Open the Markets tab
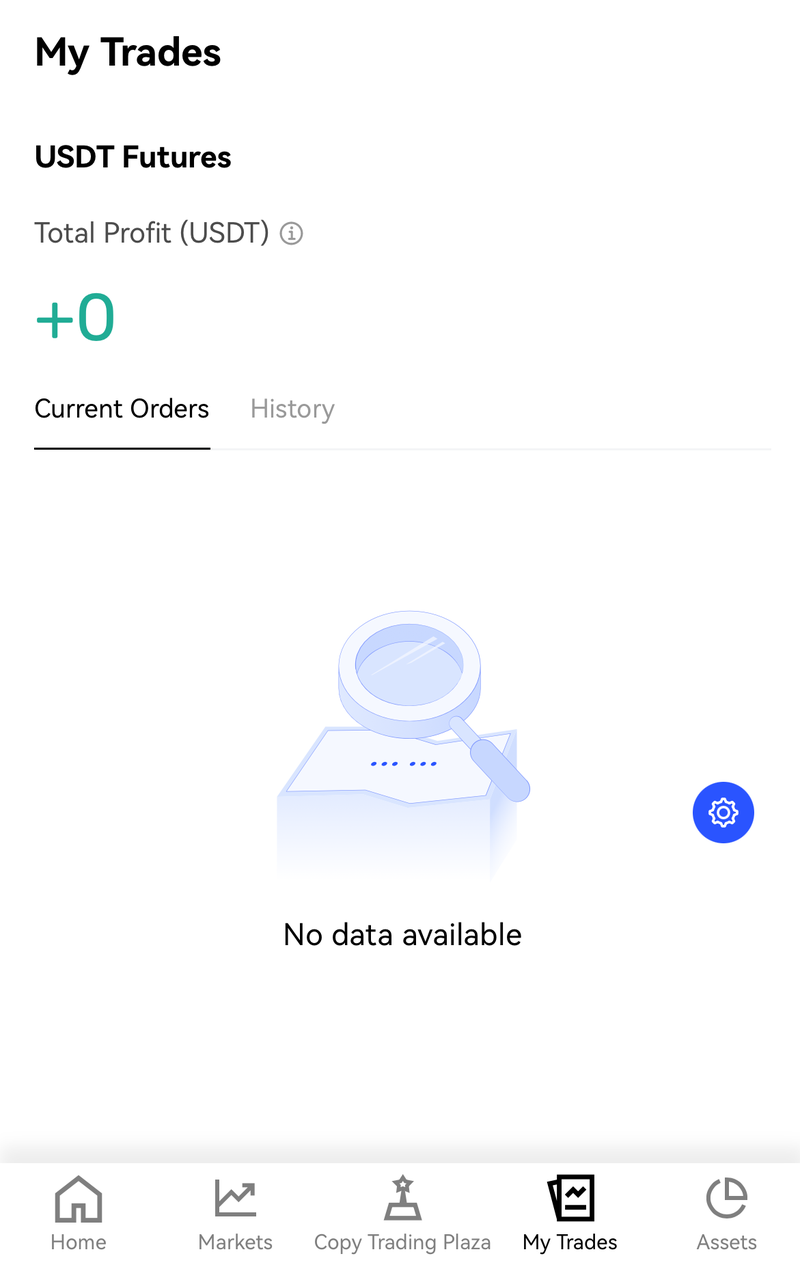 click(x=235, y=1214)
